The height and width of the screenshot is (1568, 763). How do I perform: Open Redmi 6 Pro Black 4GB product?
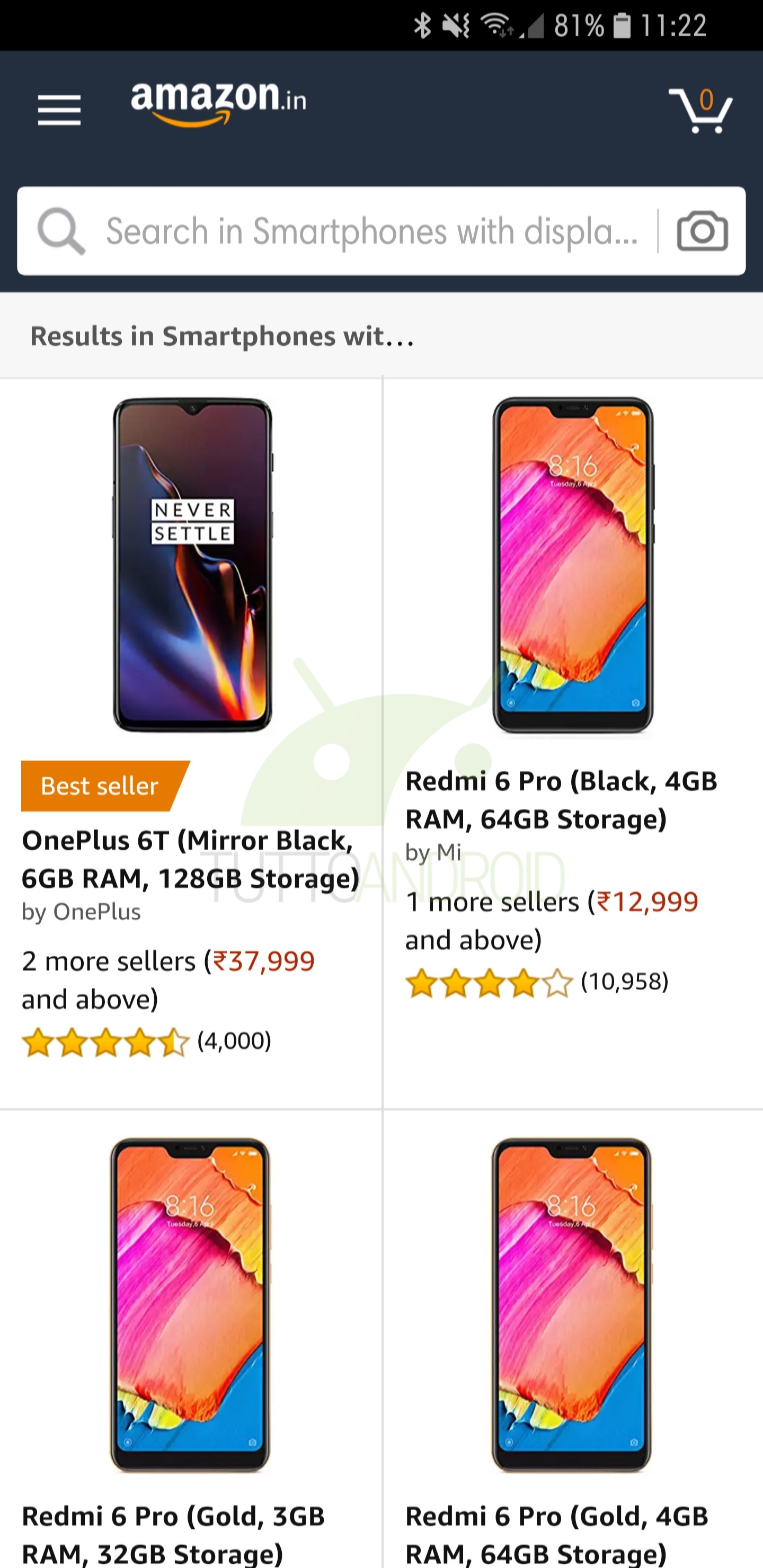click(561, 800)
